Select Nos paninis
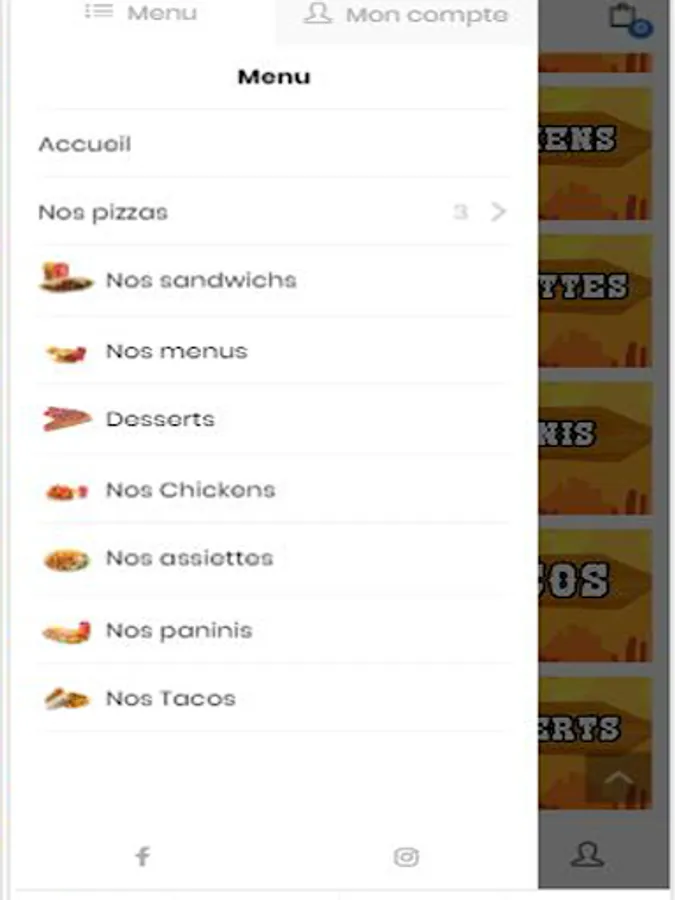675x900 pixels. point(179,630)
